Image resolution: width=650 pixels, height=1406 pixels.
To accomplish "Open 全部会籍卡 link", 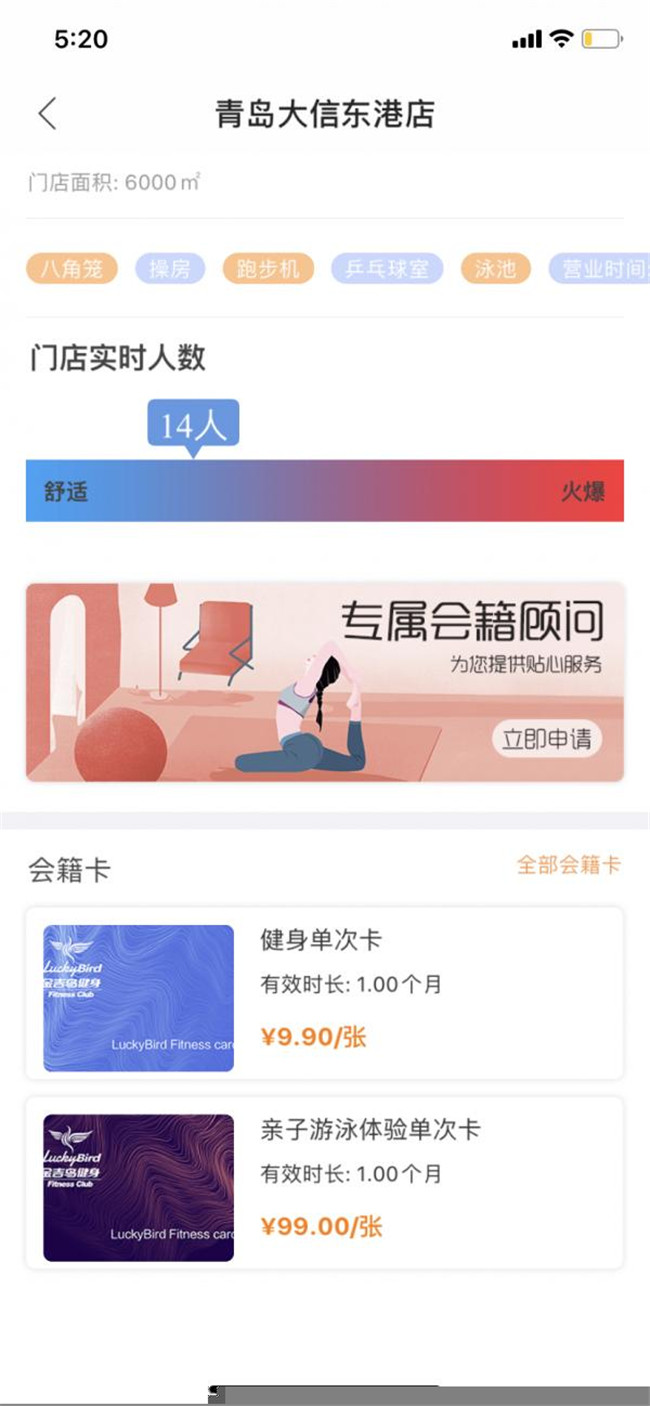I will (568, 865).
